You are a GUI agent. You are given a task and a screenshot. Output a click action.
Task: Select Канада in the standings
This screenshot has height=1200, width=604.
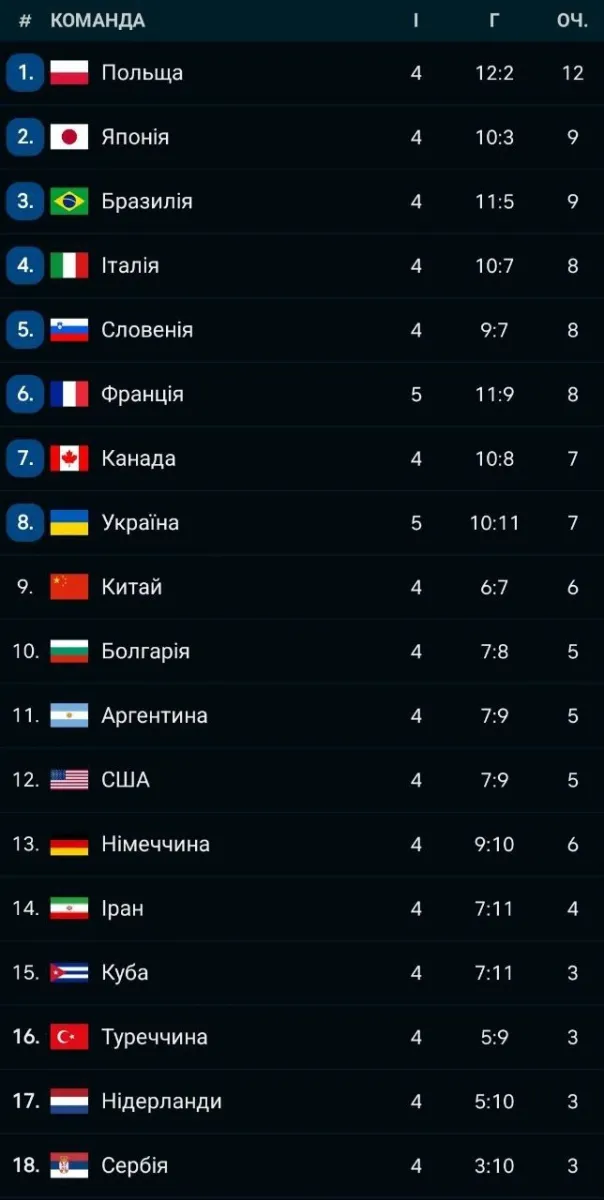point(302,458)
